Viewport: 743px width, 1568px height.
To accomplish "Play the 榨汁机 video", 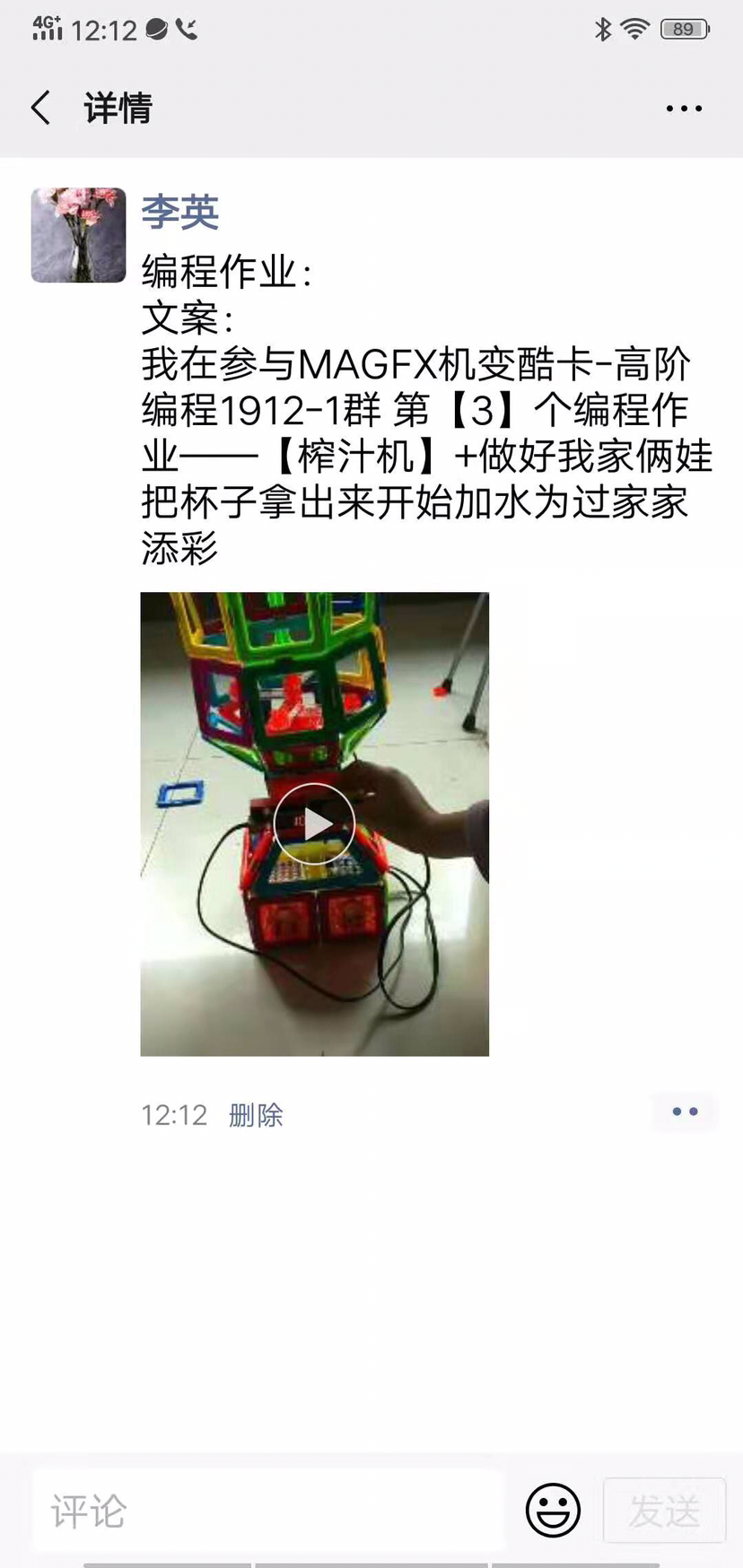I will point(314,823).
